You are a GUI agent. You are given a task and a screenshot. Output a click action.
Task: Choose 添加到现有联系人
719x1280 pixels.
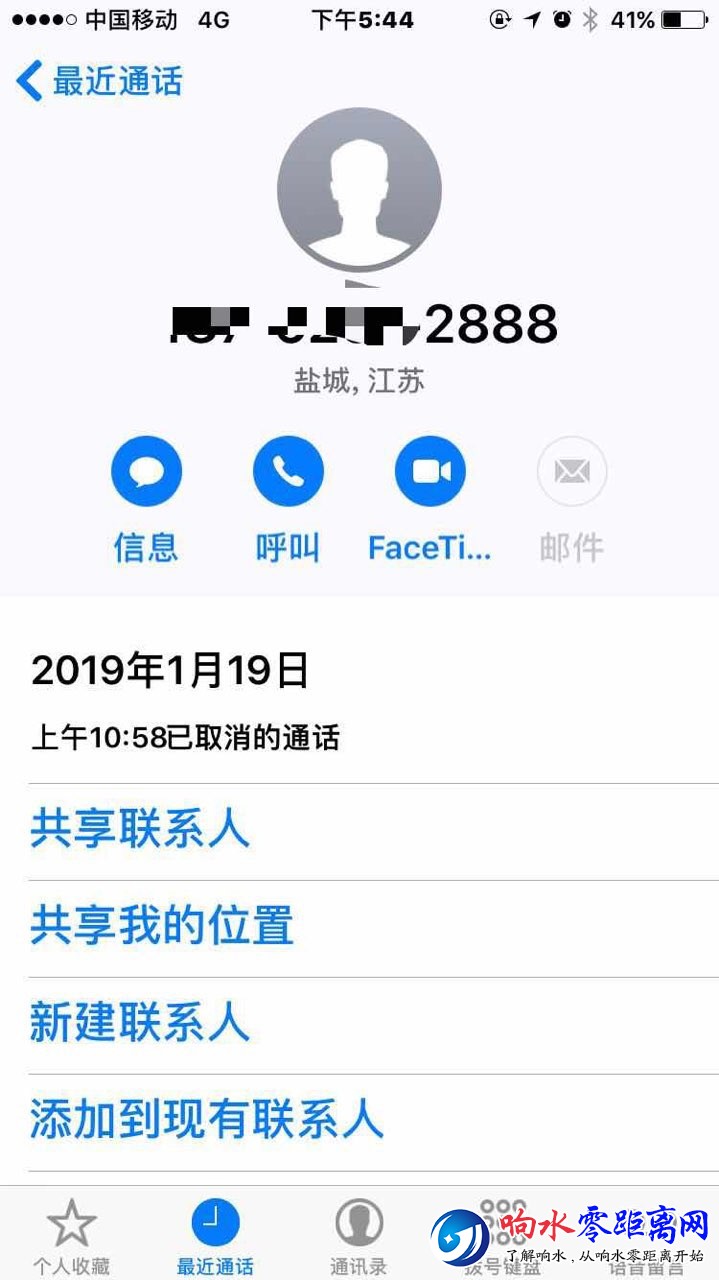point(207,1120)
